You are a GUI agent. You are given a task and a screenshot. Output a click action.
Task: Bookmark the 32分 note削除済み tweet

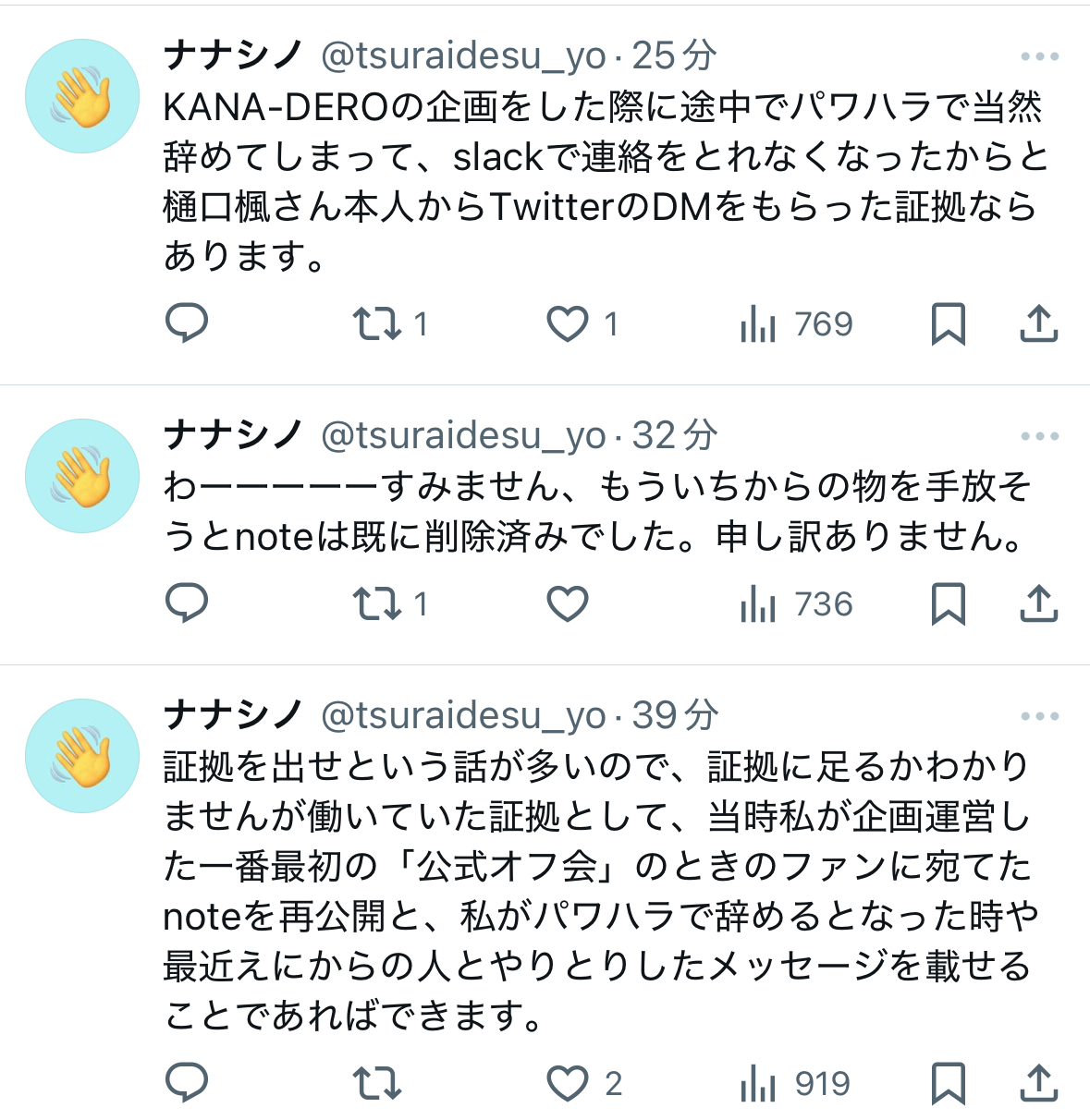(x=948, y=604)
